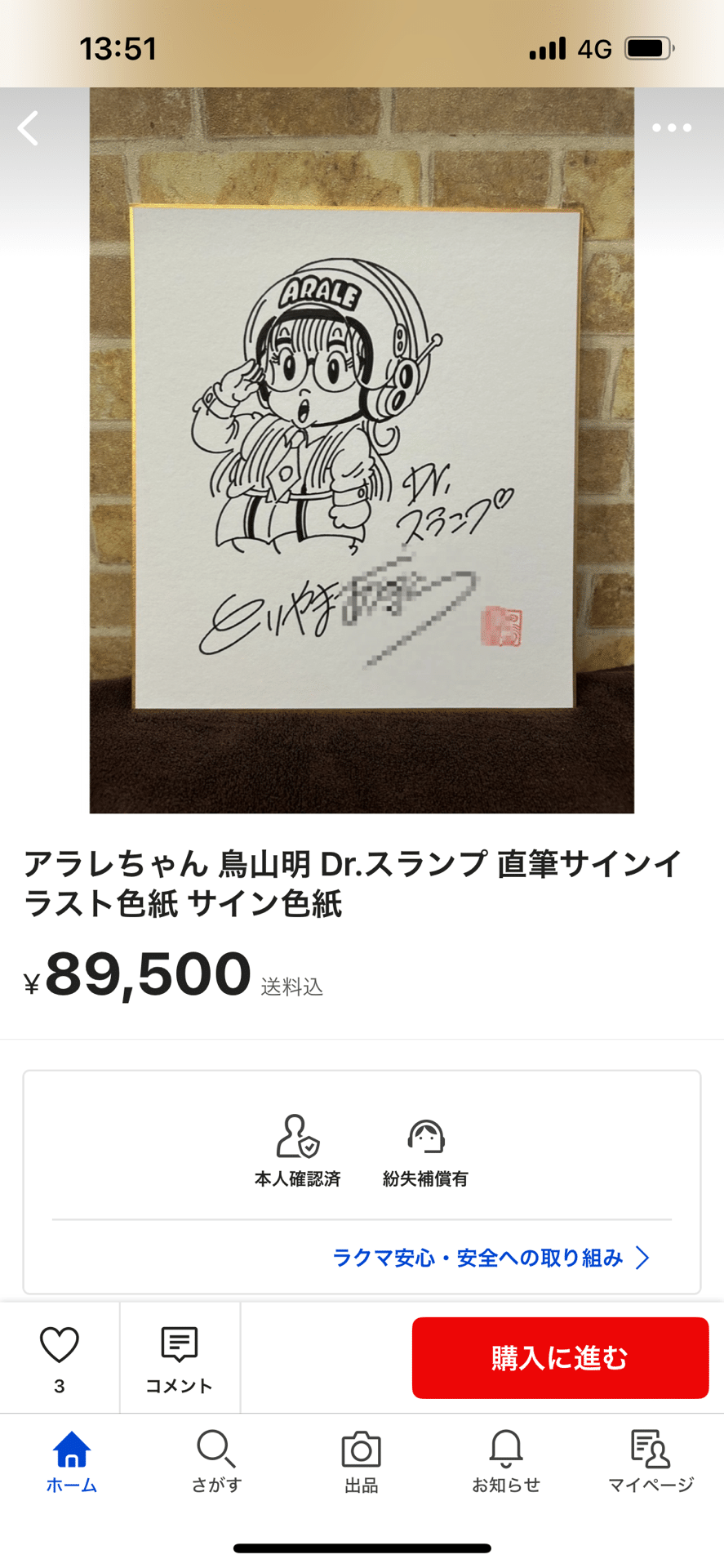Go back using the top-left arrow
The width and height of the screenshot is (724, 1568).
pyautogui.click(x=29, y=128)
